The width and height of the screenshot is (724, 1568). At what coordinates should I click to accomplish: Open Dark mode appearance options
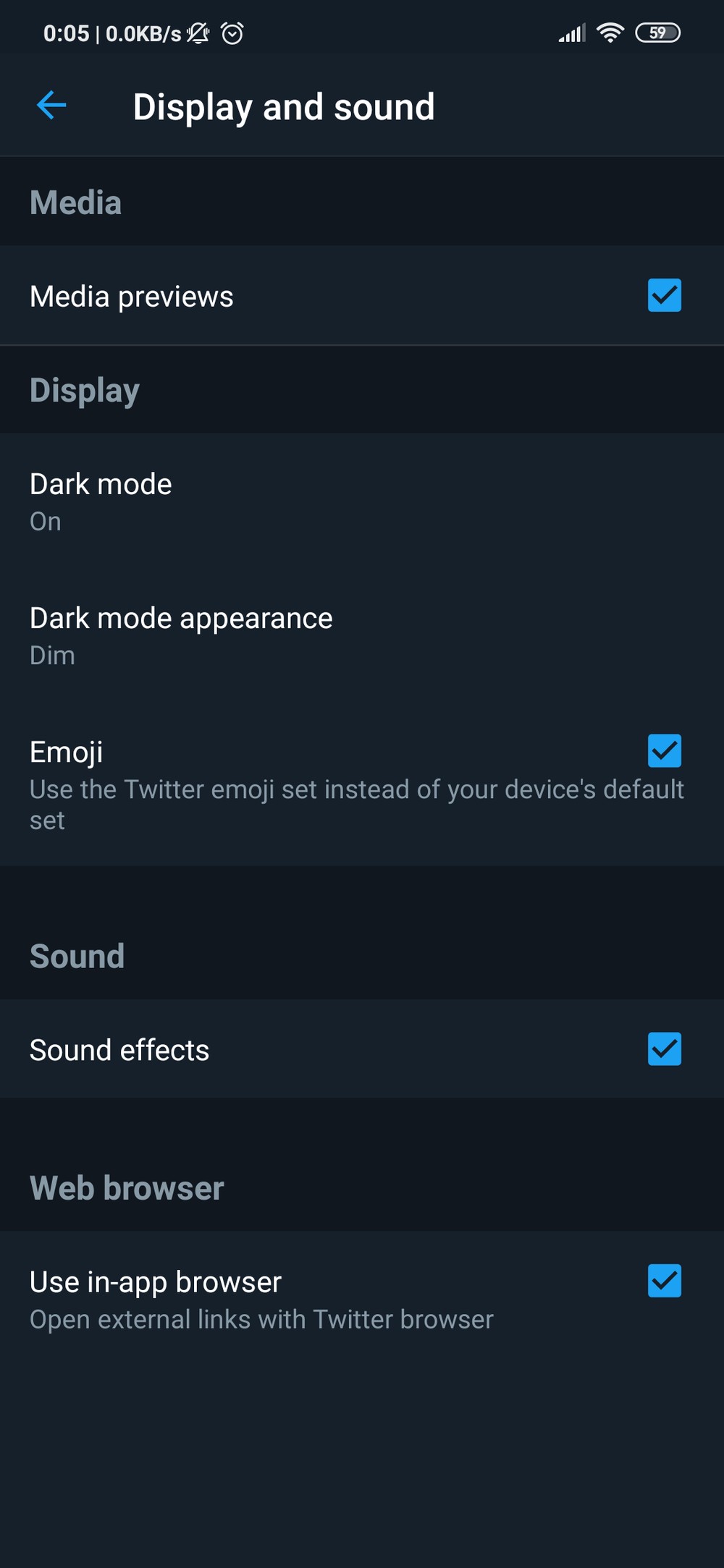362,635
